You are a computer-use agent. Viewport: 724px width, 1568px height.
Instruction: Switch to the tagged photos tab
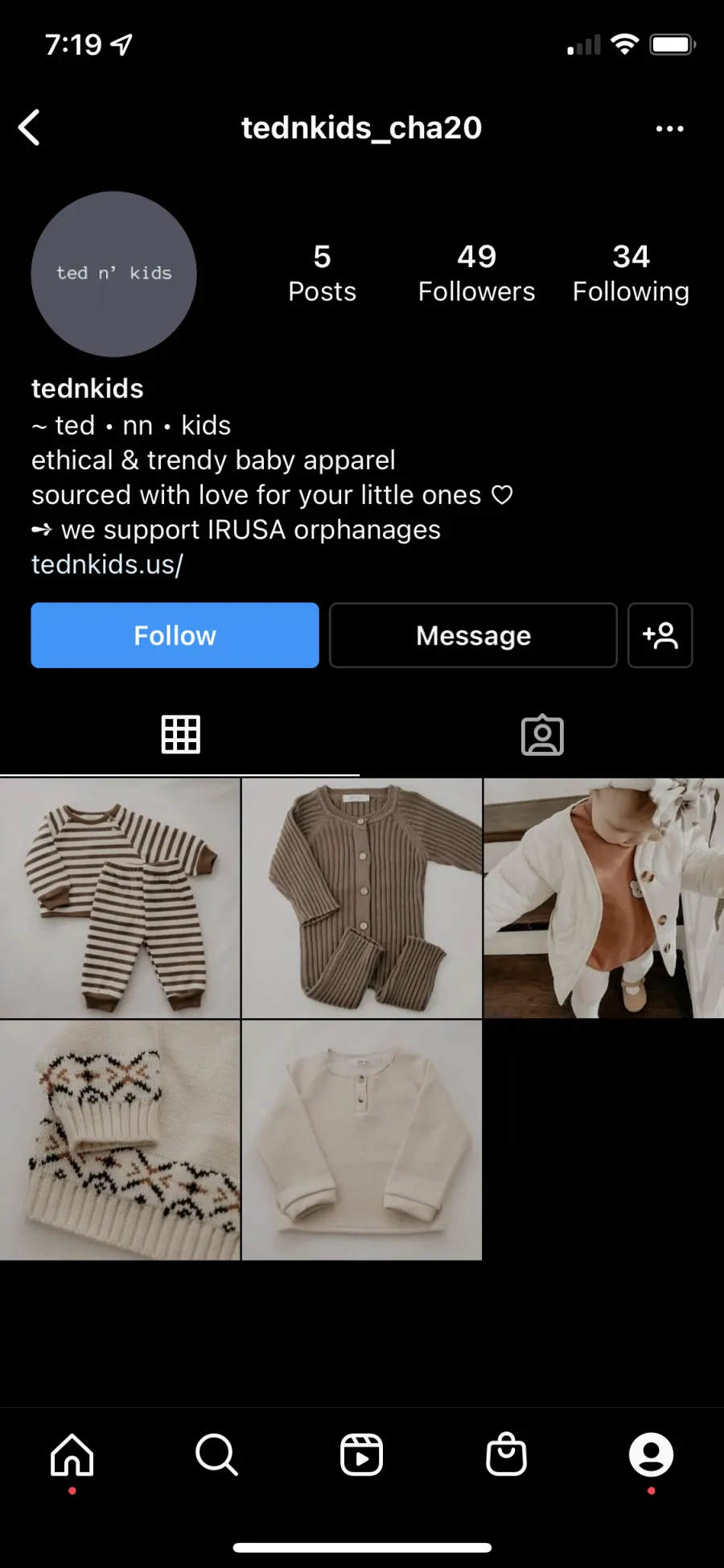click(x=542, y=734)
